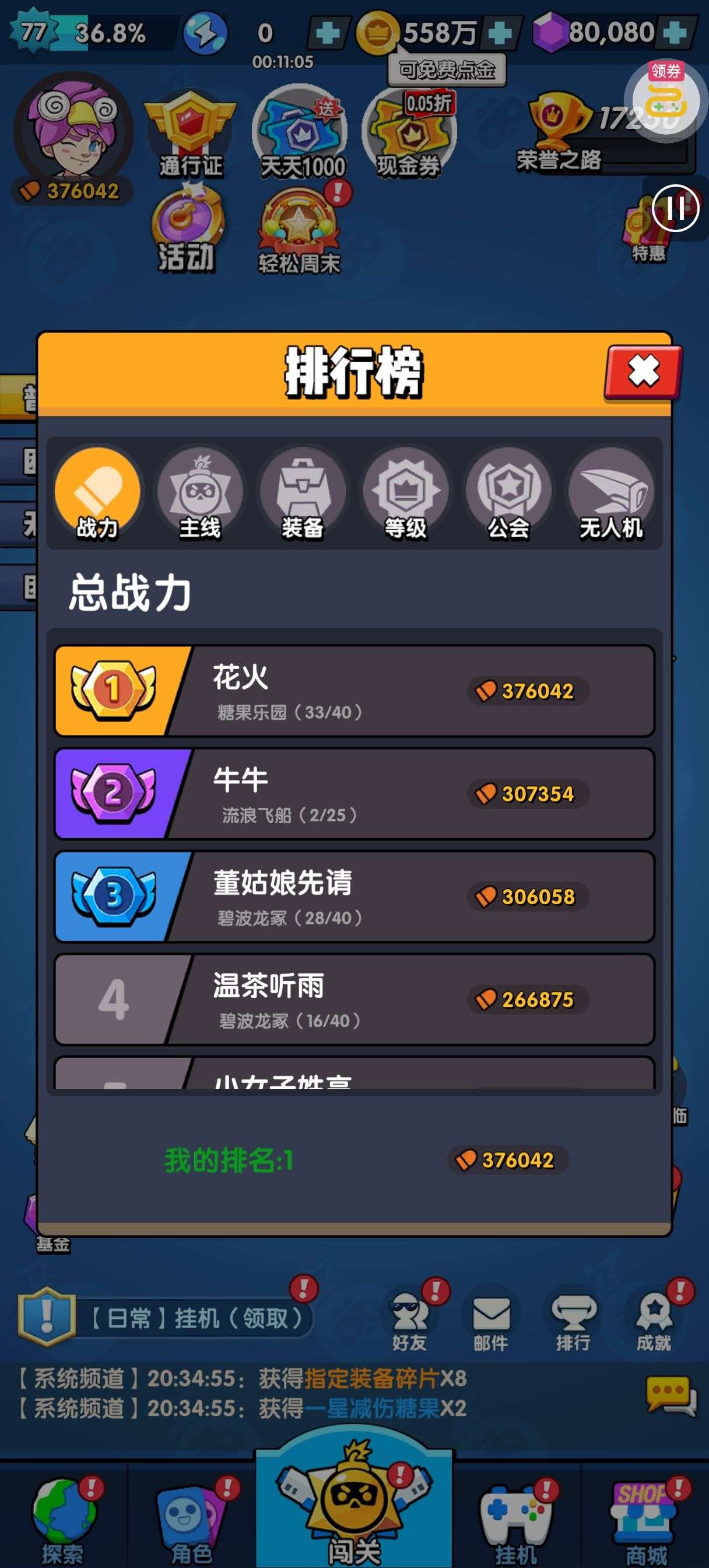Open second-place player 牛牛's entry
The height and width of the screenshot is (1568, 709).
point(354,794)
